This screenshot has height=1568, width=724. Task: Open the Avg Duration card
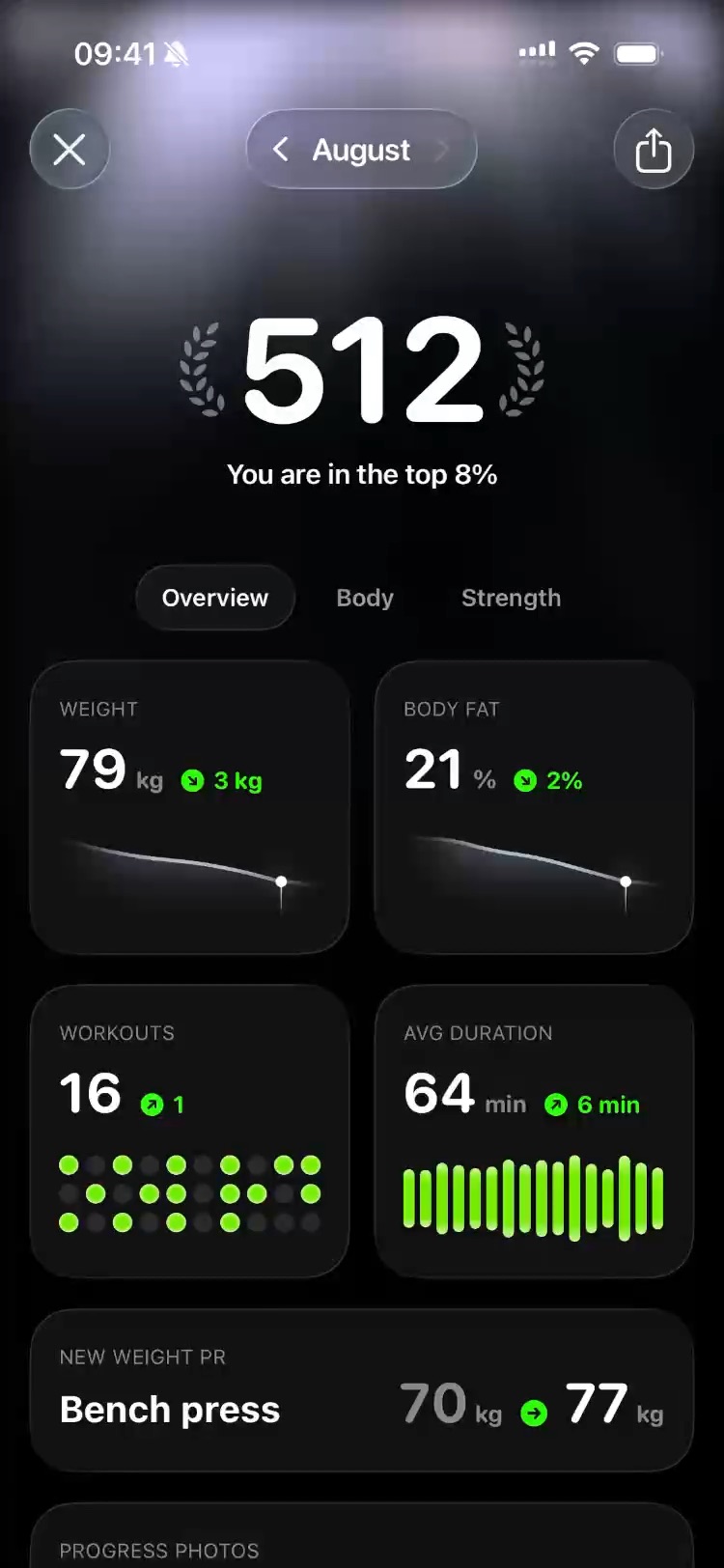pos(534,1132)
